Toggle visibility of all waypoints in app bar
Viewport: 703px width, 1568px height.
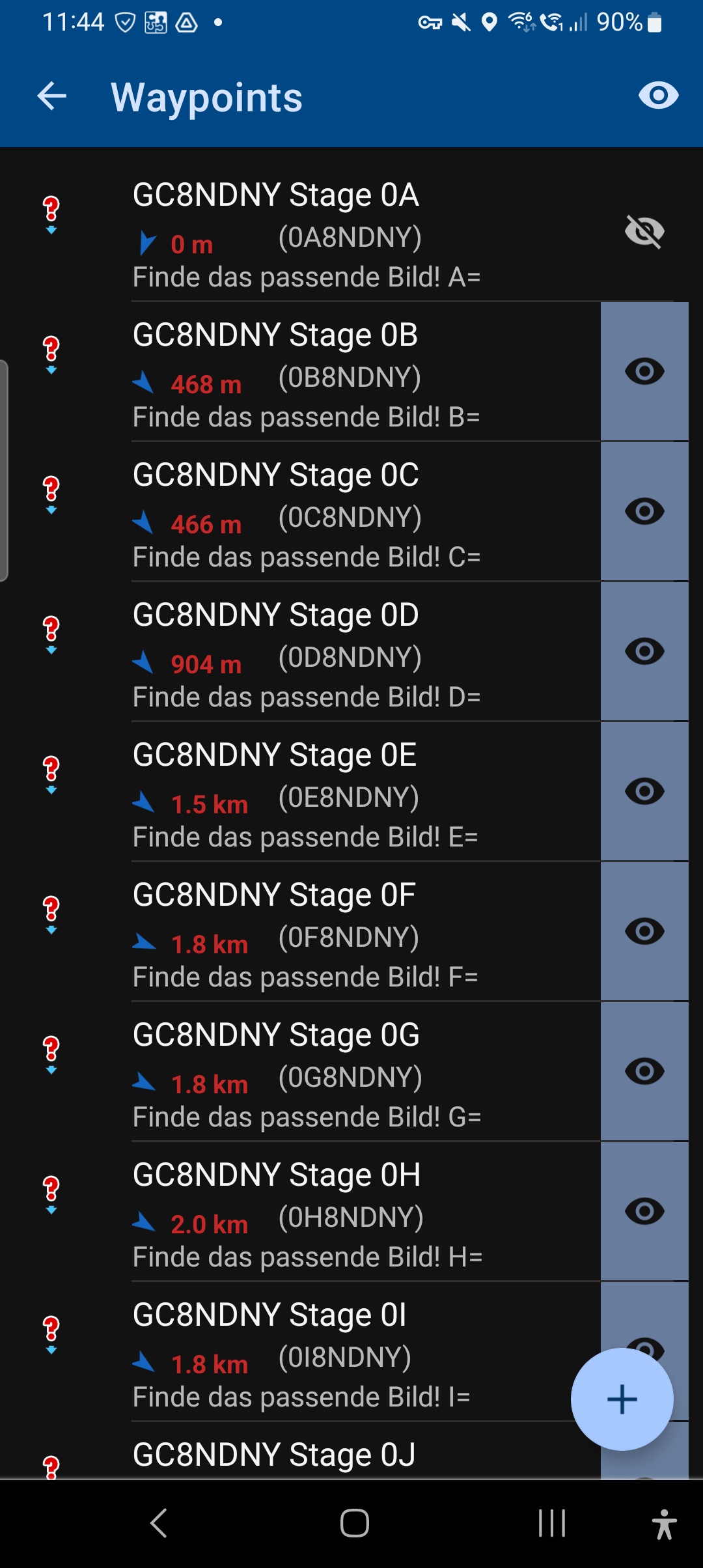[658, 96]
